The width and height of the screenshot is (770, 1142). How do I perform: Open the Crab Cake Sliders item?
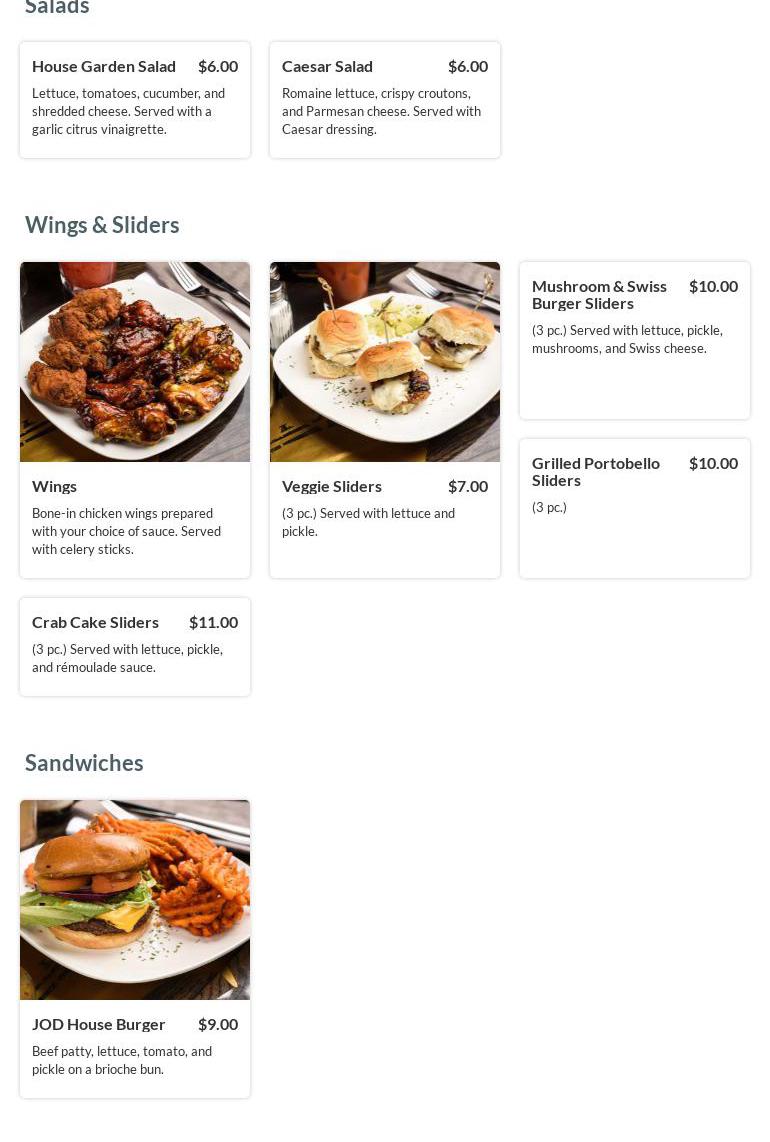tap(134, 646)
